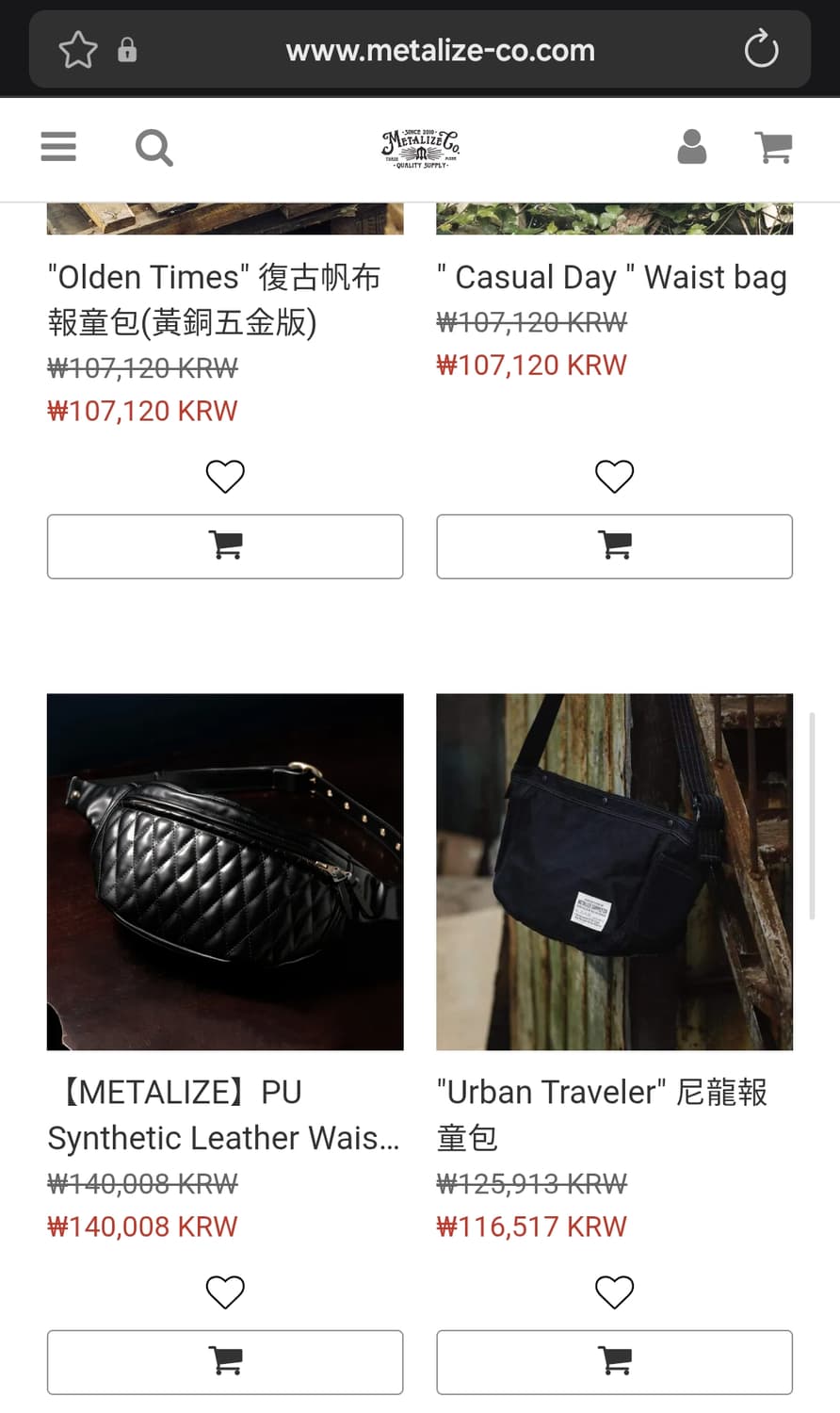This screenshot has height=1413, width=840.
Task: Add "Casual Day" Waist bag to cart
Action: tap(615, 546)
